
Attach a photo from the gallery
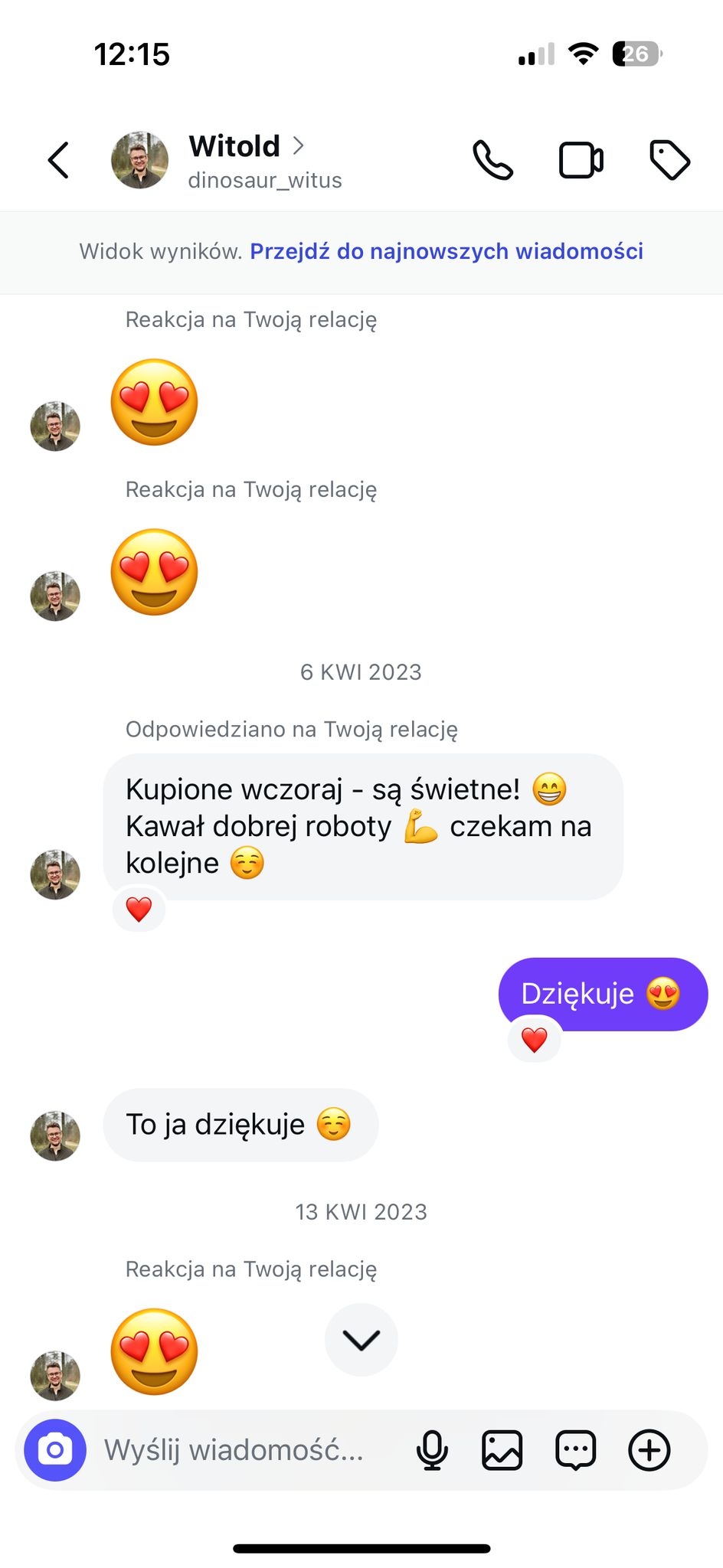(x=502, y=1450)
